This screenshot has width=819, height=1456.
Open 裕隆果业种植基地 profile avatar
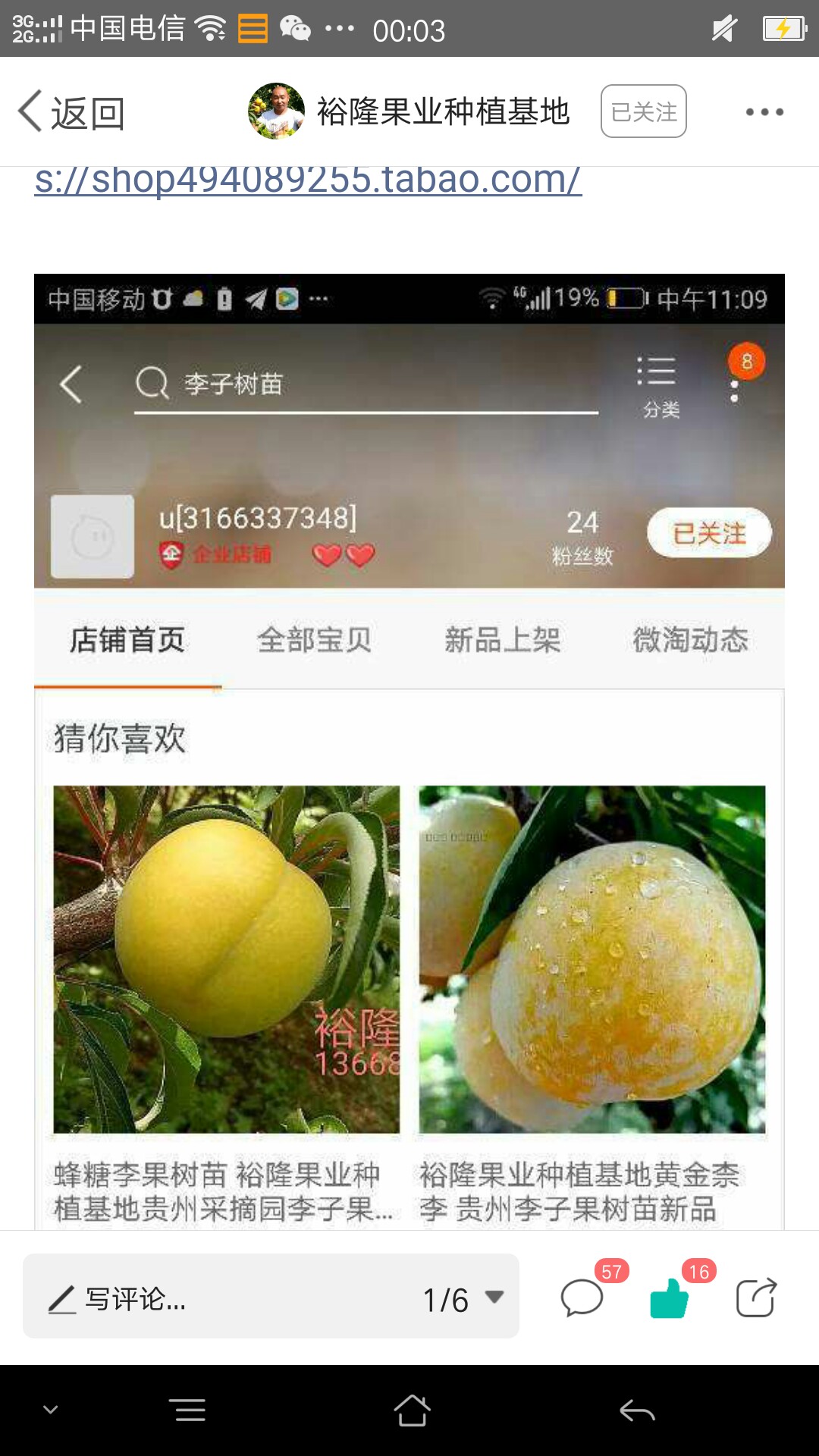coord(276,111)
